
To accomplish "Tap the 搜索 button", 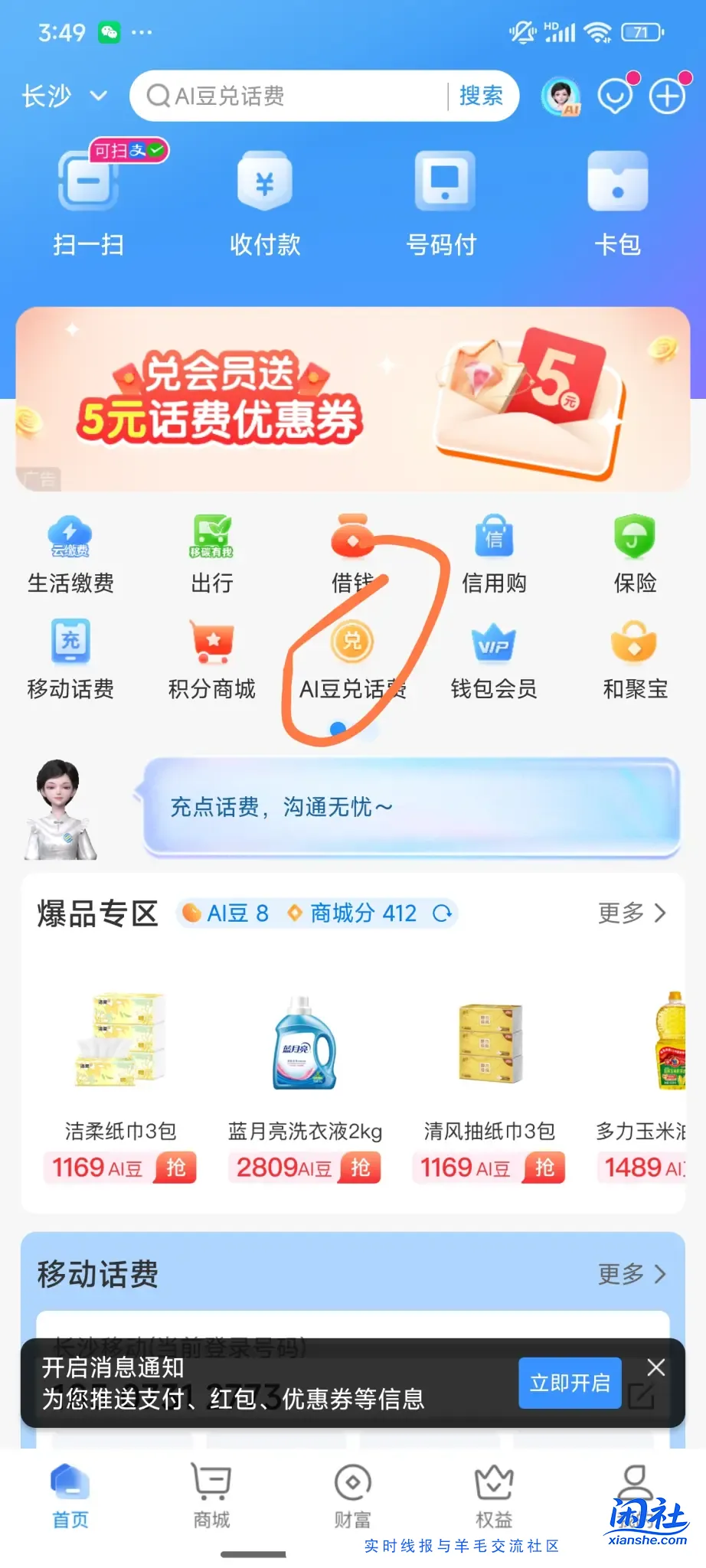I will pyautogui.click(x=481, y=96).
